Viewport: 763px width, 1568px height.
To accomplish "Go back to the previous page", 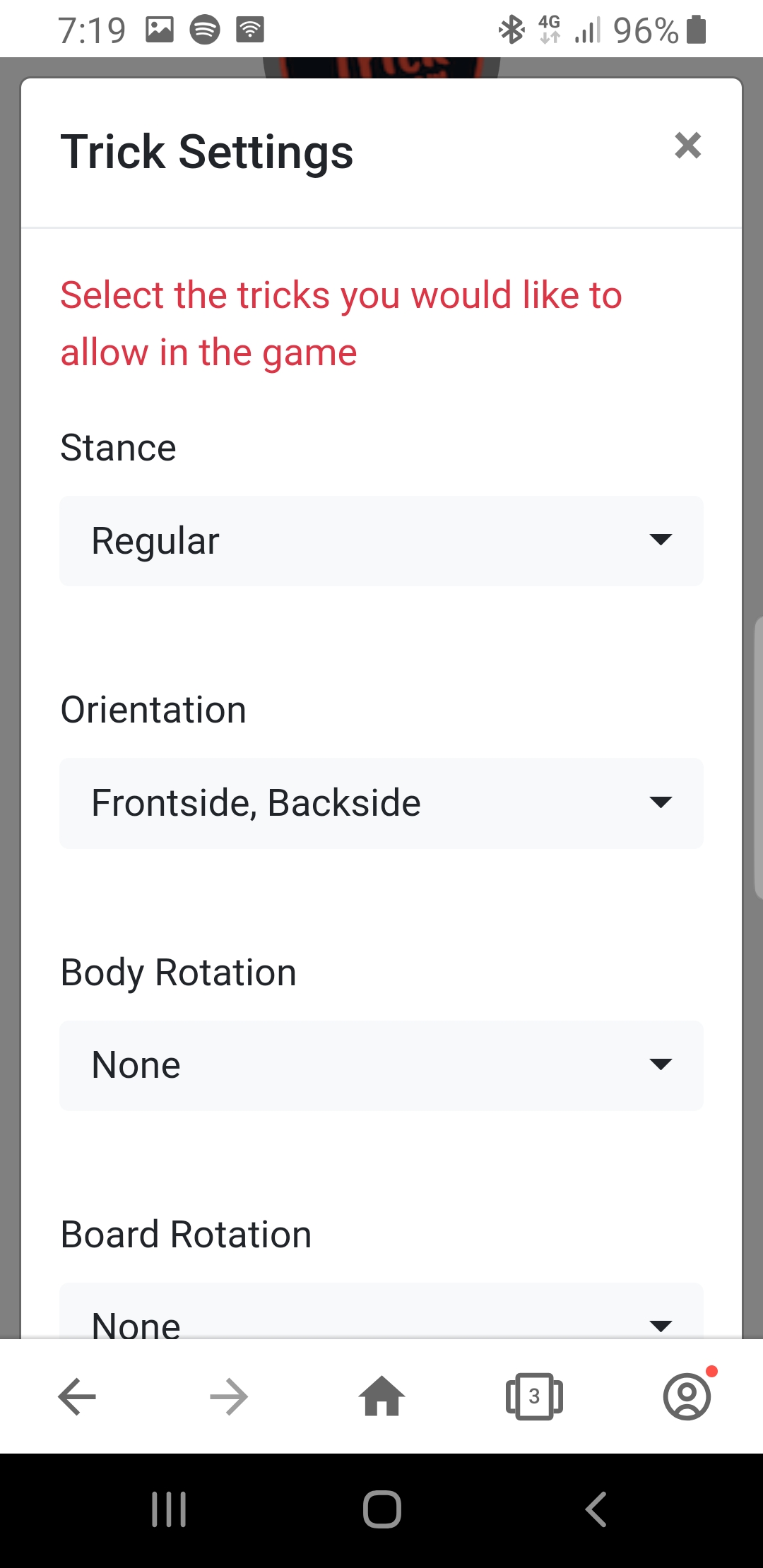I will click(x=76, y=1396).
